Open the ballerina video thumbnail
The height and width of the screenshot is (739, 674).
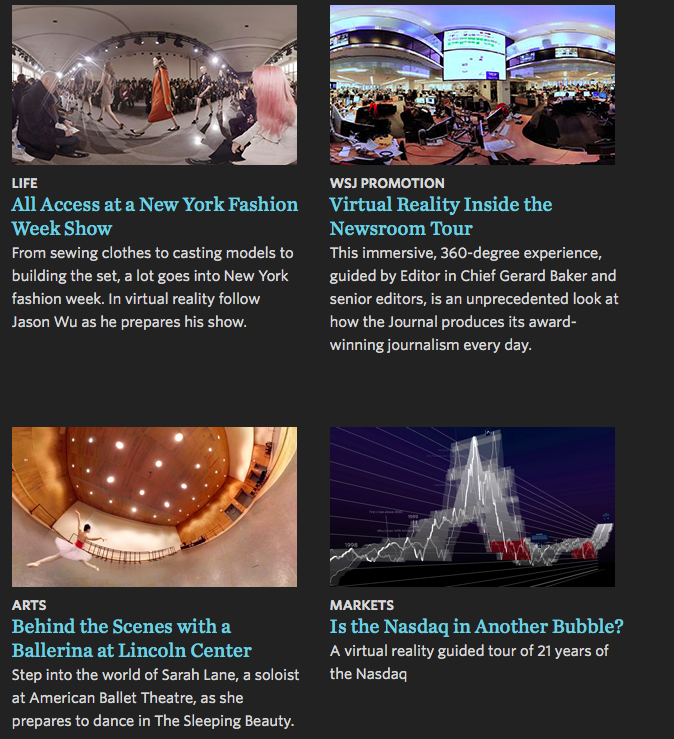[154, 507]
